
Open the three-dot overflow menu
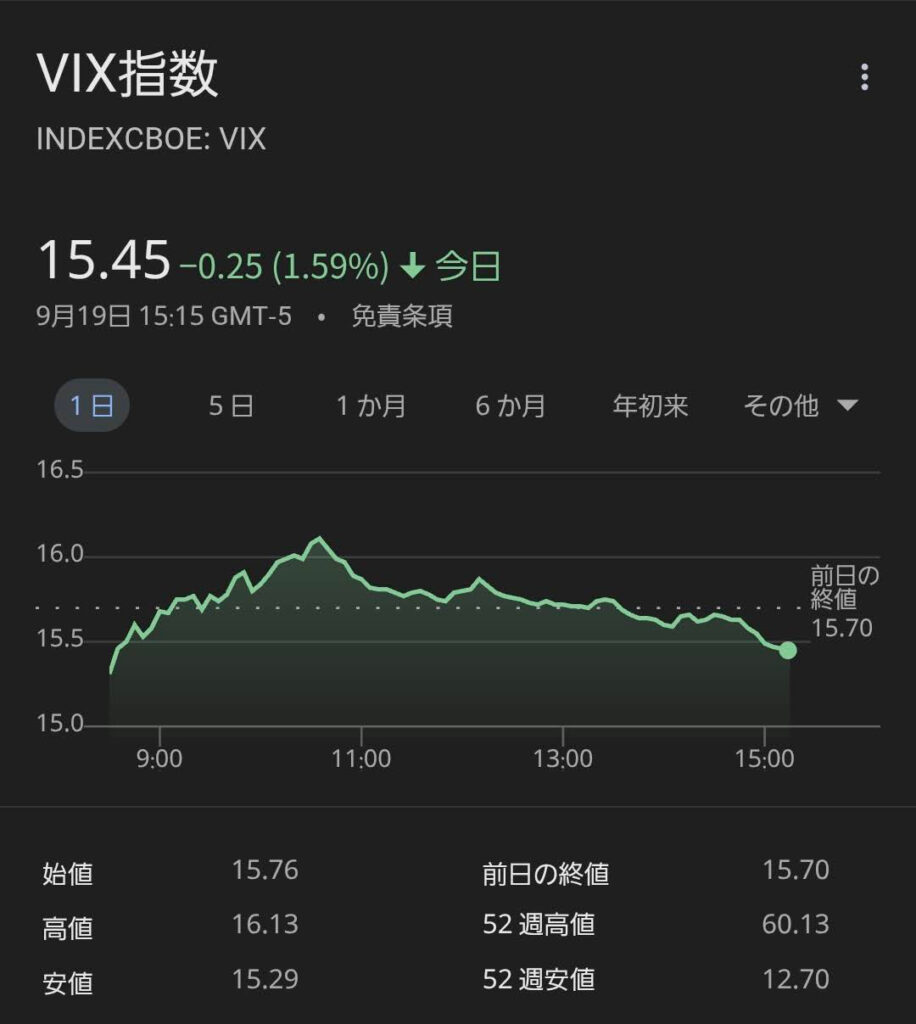[865, 77]
